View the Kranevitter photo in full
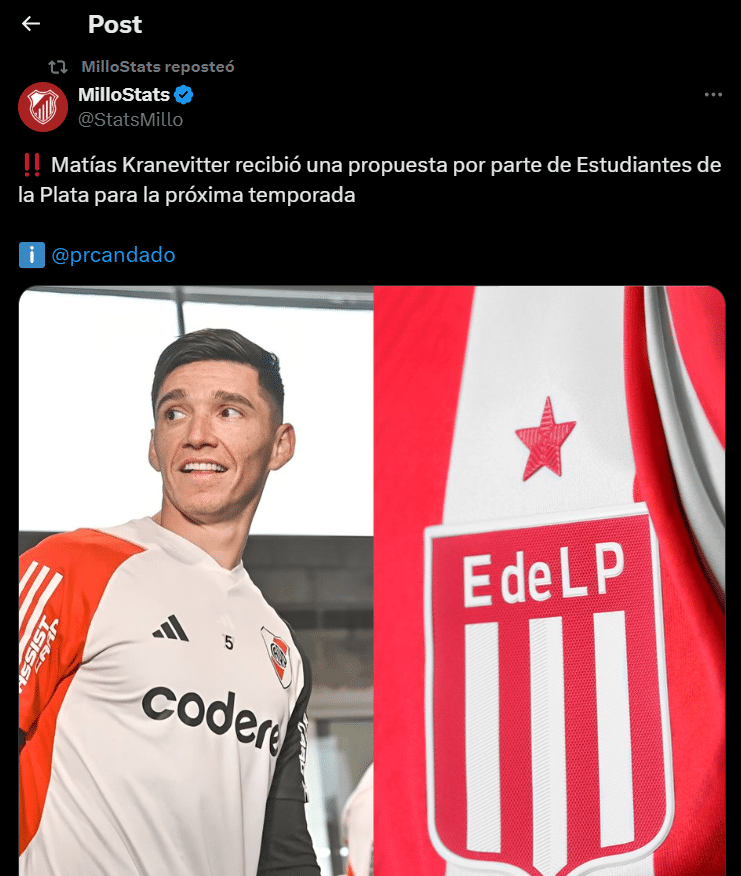This screenshot has height=876, width=741. point(196,580)
